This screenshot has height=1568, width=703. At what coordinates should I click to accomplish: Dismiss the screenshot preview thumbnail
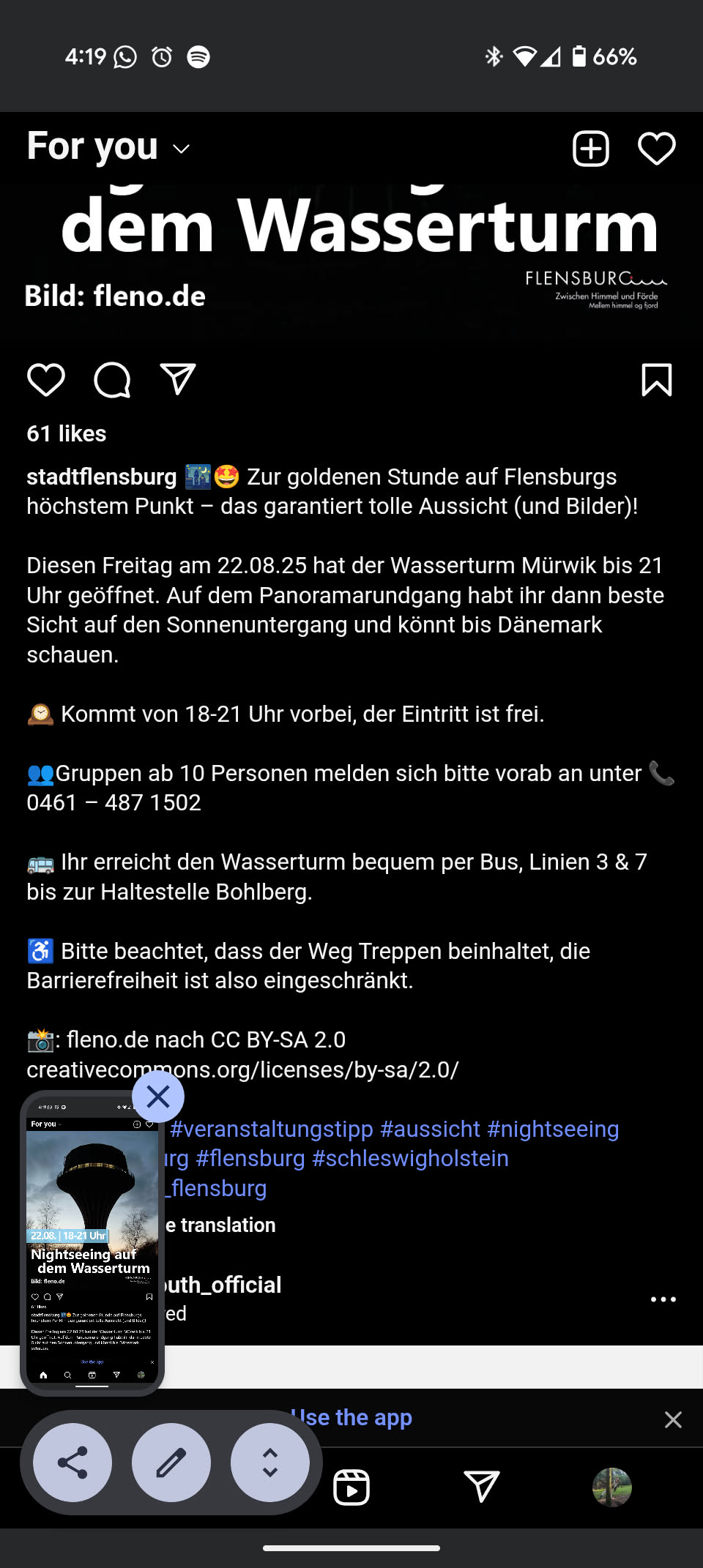pyautogui.click(x=158, y=1097)
